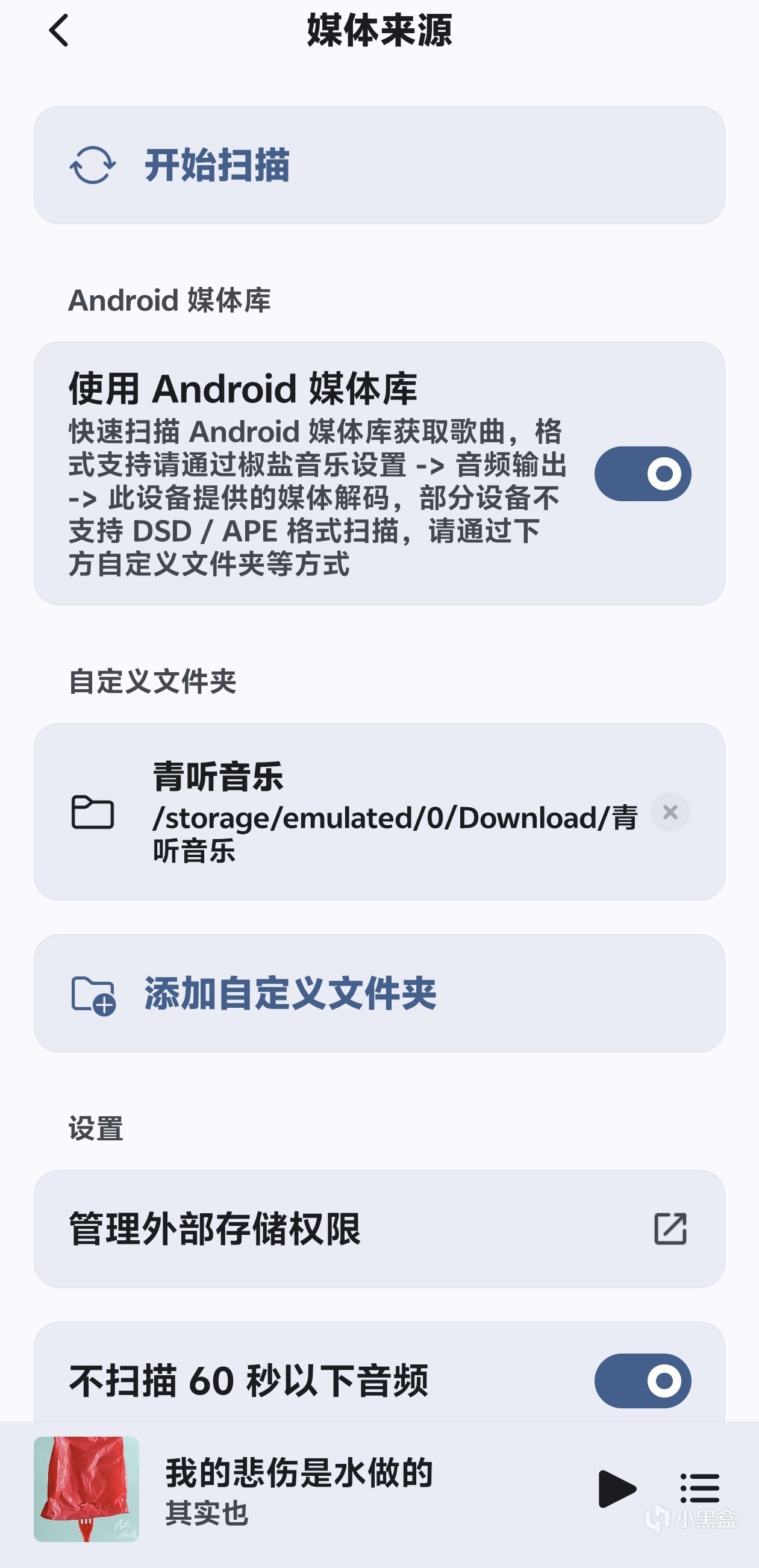This screenshot has height=1568, width=759.
Task: Play the song 我的悲伤是水做的
Action: tap(616, 1489)
